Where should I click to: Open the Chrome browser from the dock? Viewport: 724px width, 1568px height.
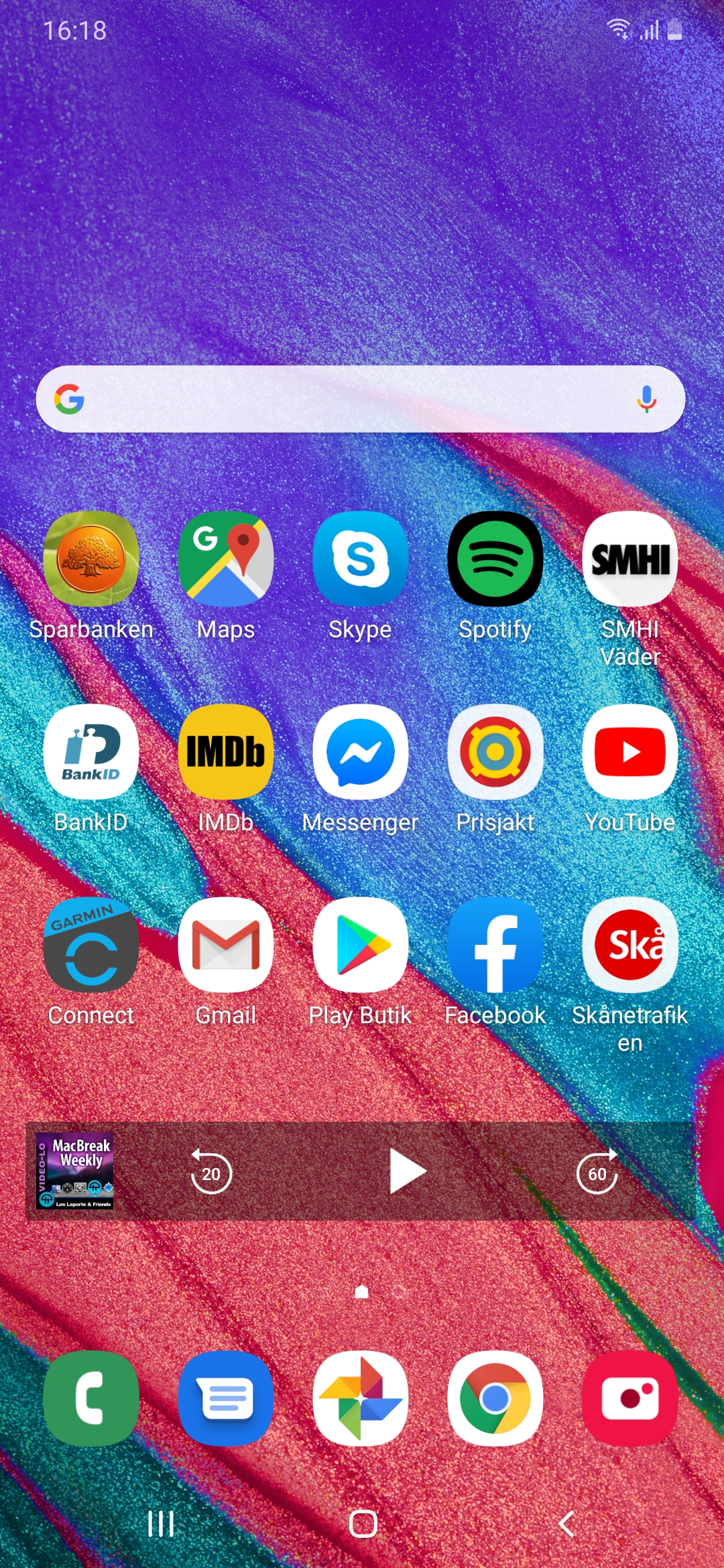(x=495, y=1399)
